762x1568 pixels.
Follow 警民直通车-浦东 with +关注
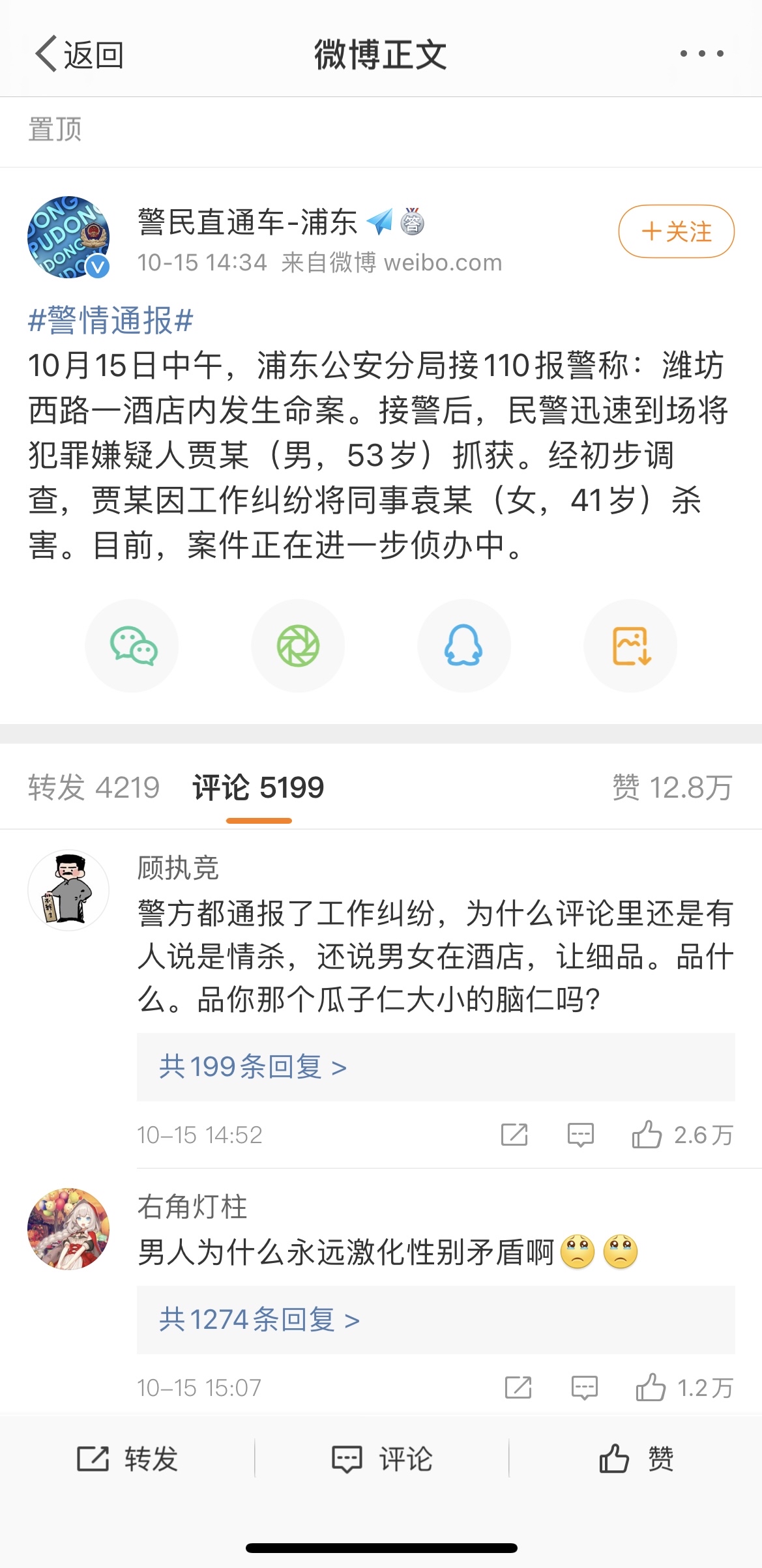[x=676, y=231]
